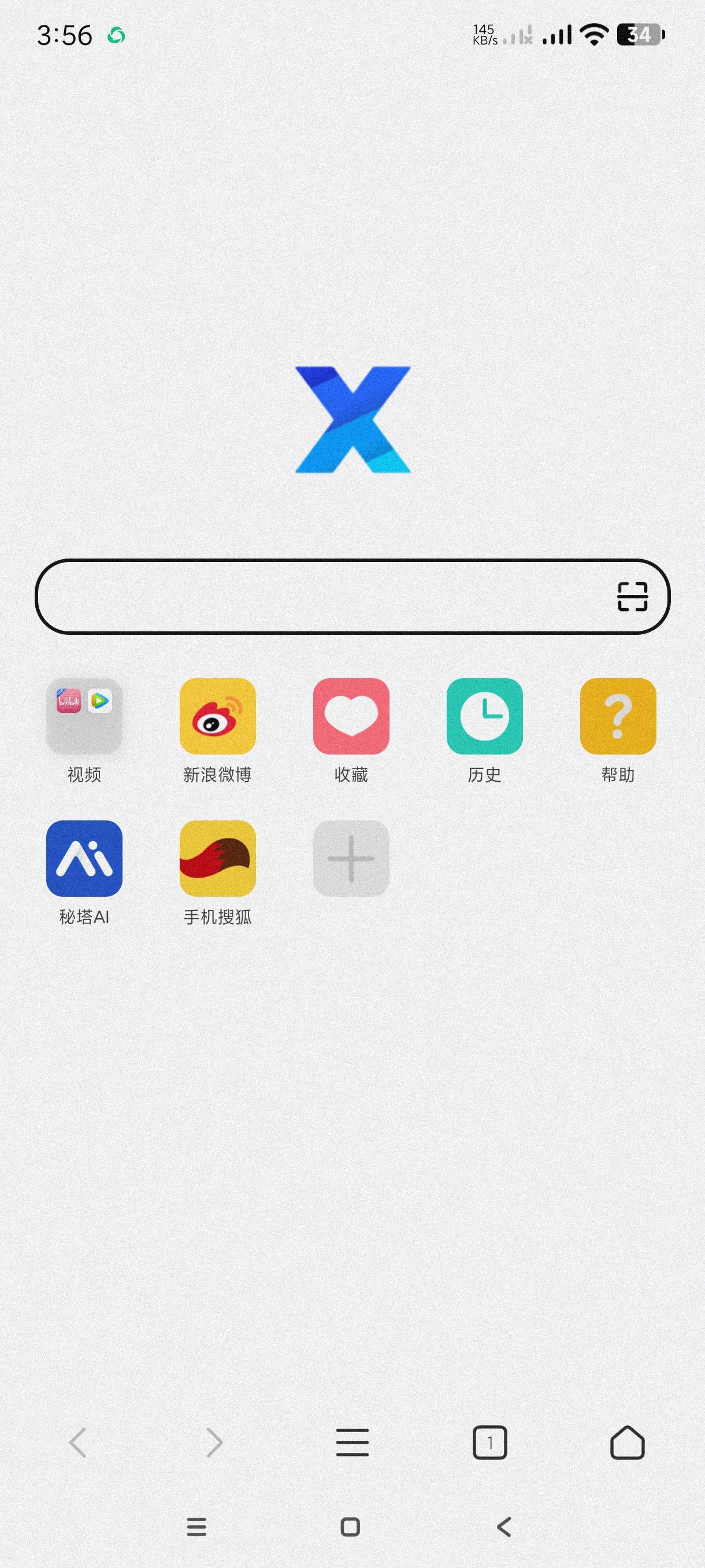Go back with browser toolbar back arrow
The image size is (705, 1568).
click(78, 1442)
